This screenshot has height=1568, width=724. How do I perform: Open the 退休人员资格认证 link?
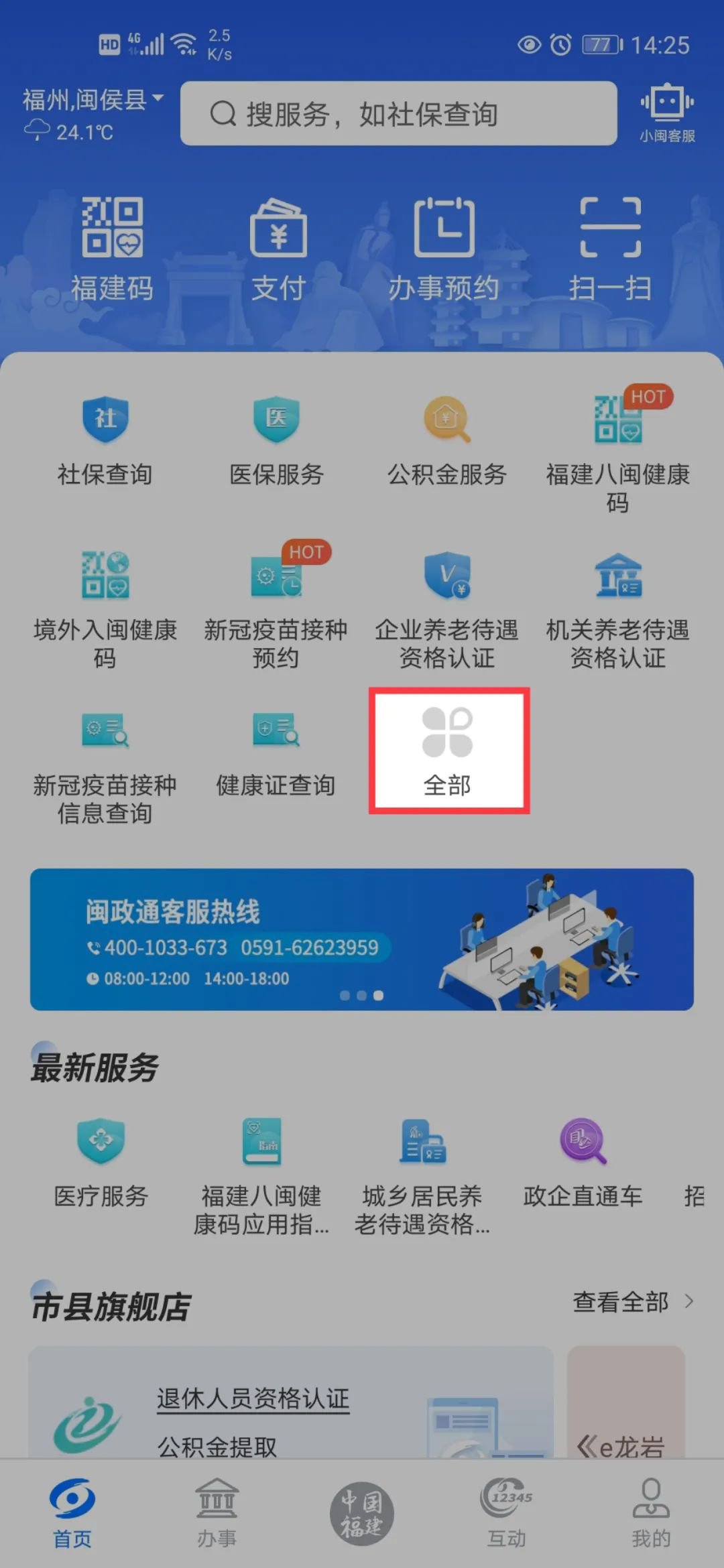tap(253, 1398)
